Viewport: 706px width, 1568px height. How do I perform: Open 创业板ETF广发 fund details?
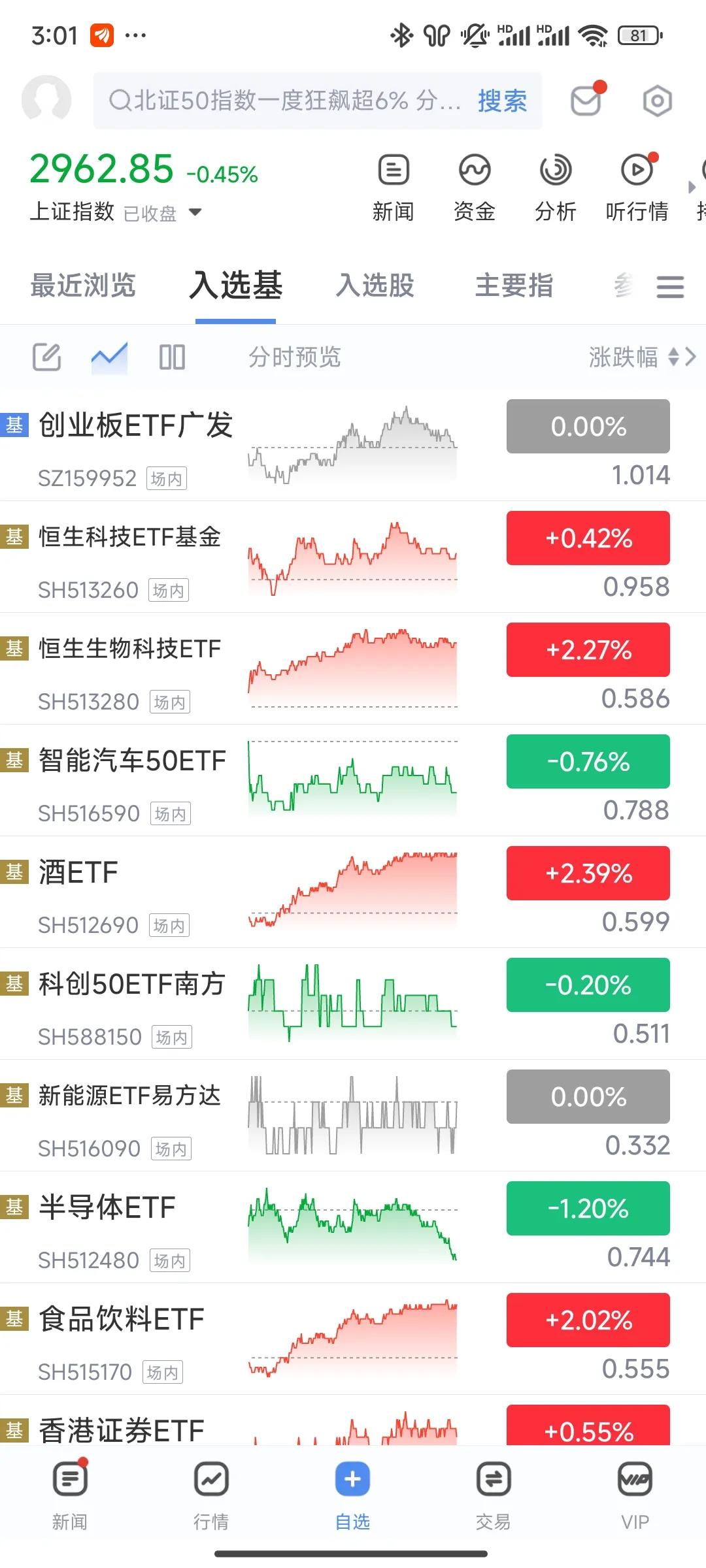135,426
